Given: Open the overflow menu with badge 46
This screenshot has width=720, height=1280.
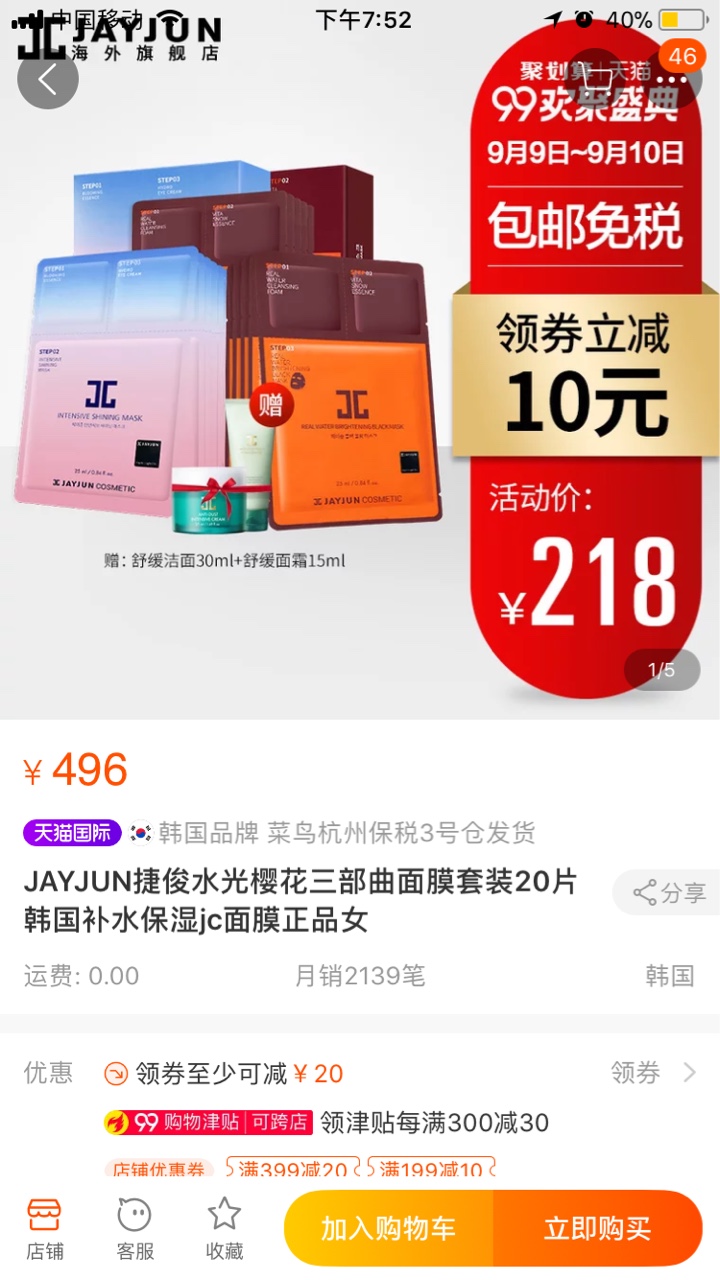Looking at the screenshot, I should point(671,78).
